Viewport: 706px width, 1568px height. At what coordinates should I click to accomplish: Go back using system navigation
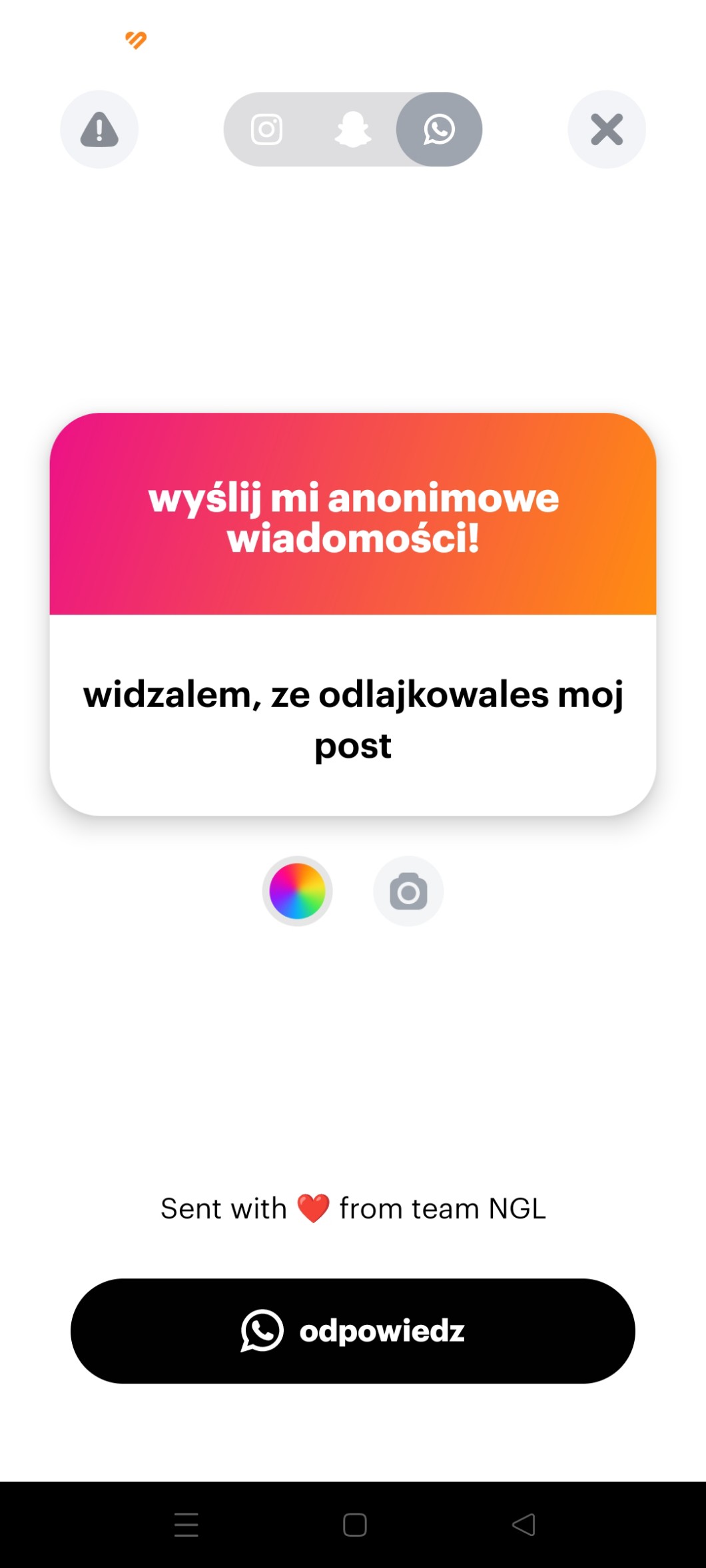pyautogui.click(x=524, y=1525)
